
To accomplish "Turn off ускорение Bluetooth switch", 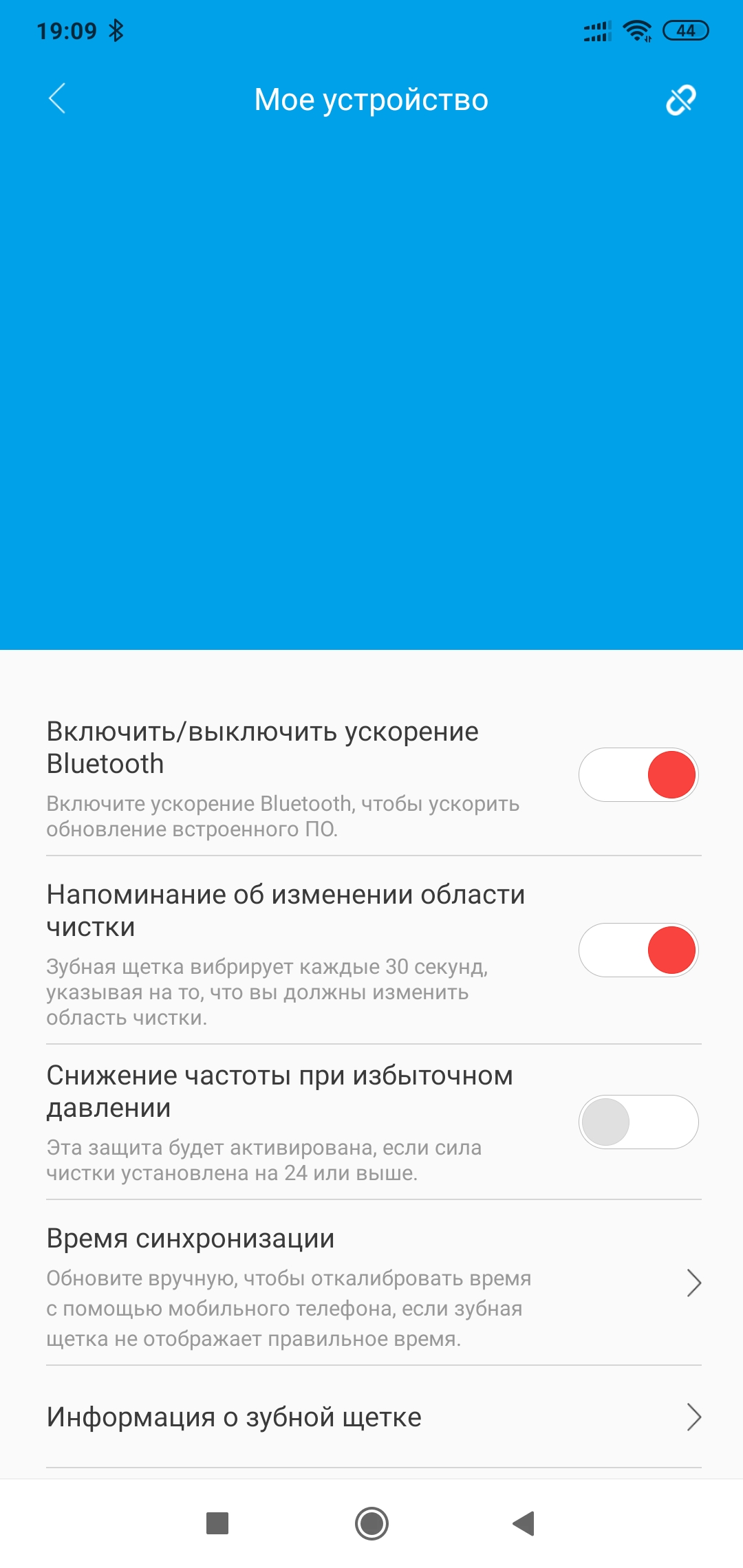I will coord(638,775).
